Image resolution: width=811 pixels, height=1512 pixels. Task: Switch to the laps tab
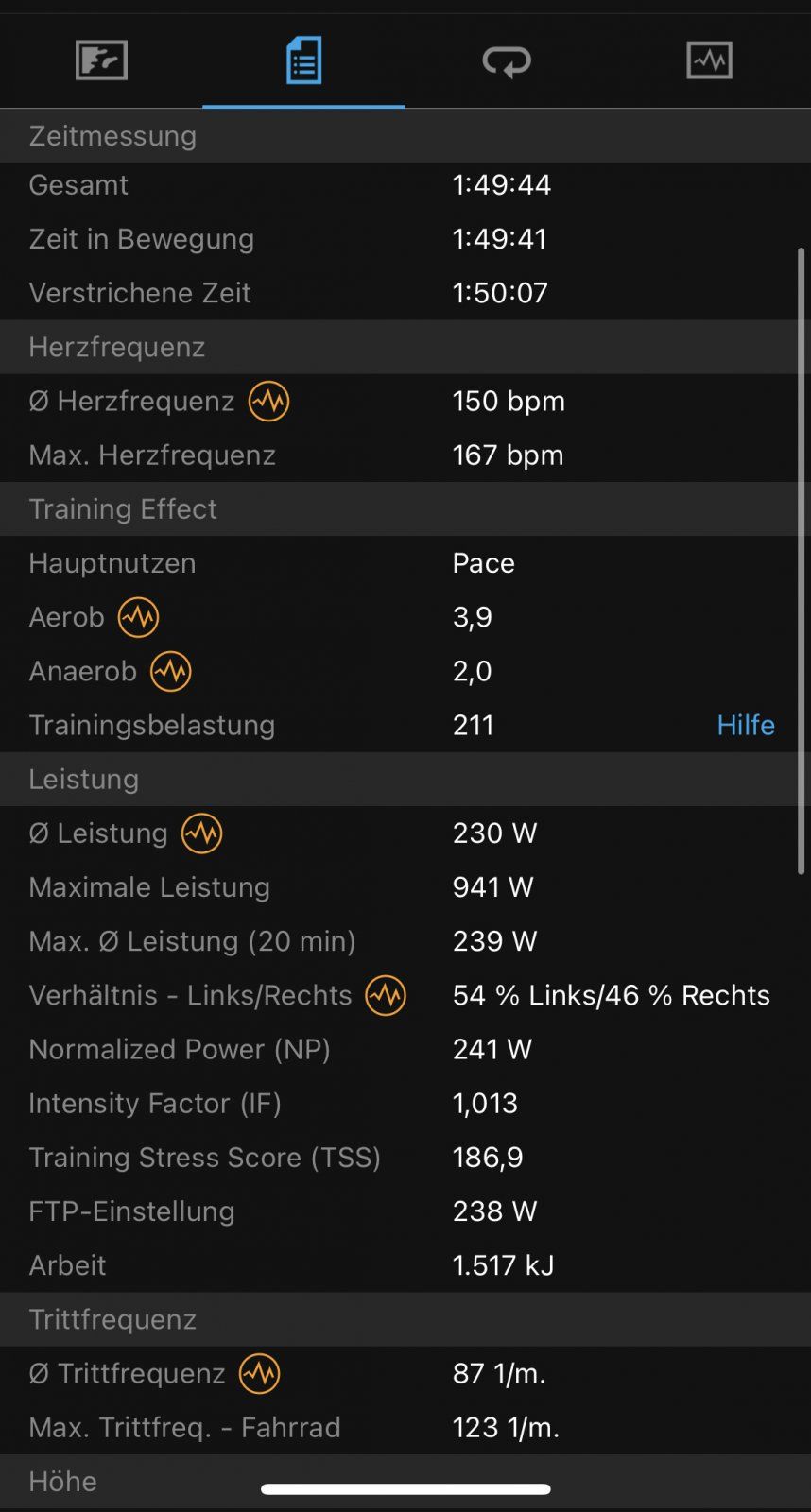[x=507, y=61]
